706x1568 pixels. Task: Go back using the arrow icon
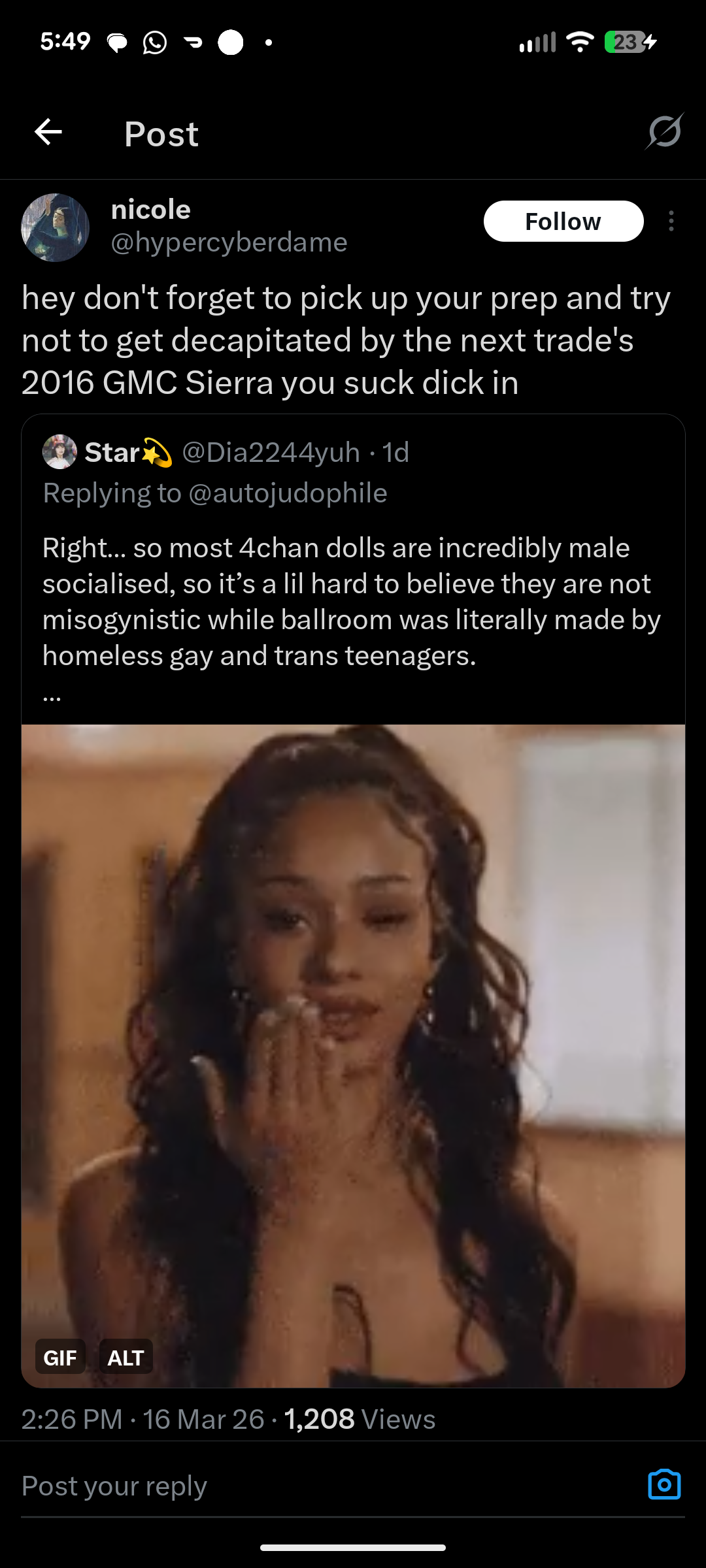click(48, 132)
